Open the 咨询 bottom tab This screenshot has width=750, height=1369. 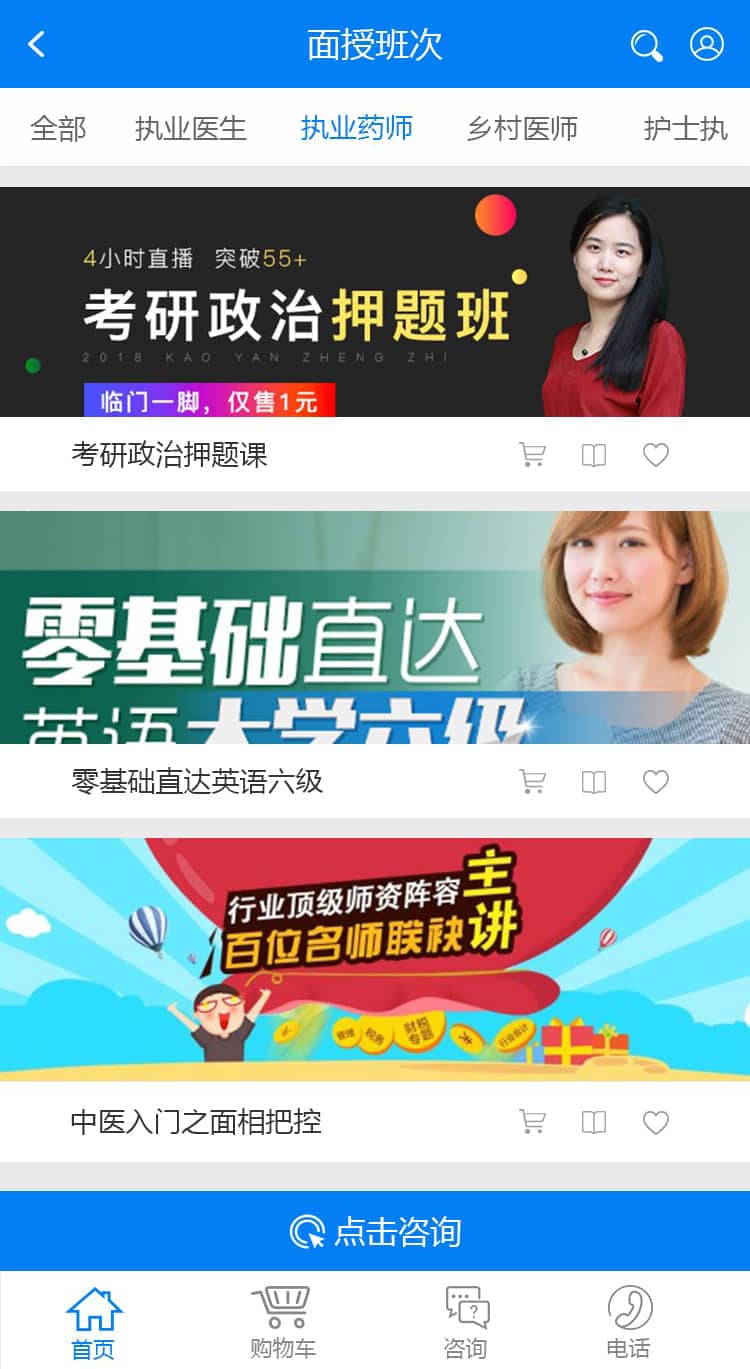466,1321
